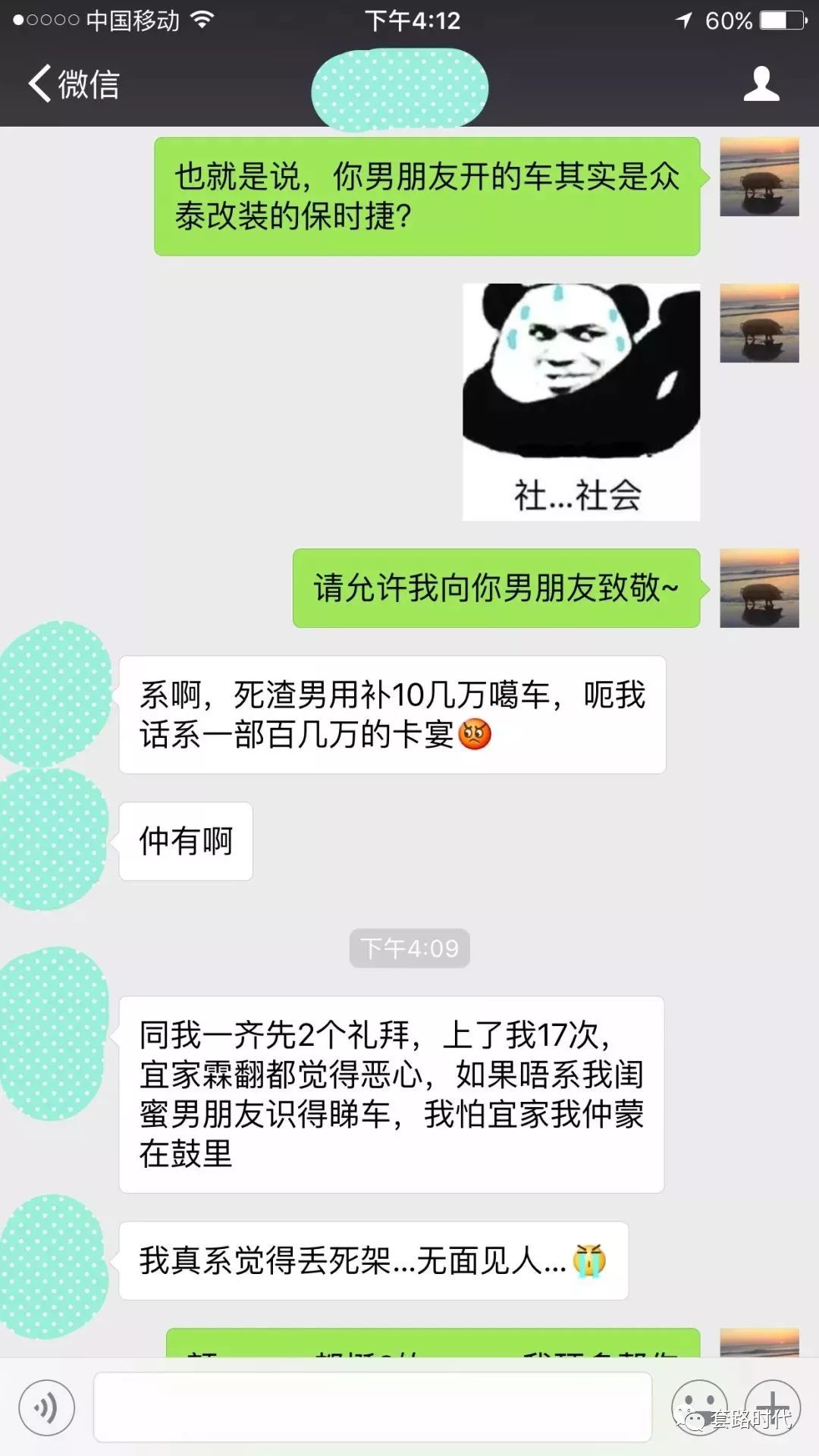Screen dimensions: 819x1456
Task: Tap the sender's avatar beside 仲有啊 message
Action: [x=53, y=840]
